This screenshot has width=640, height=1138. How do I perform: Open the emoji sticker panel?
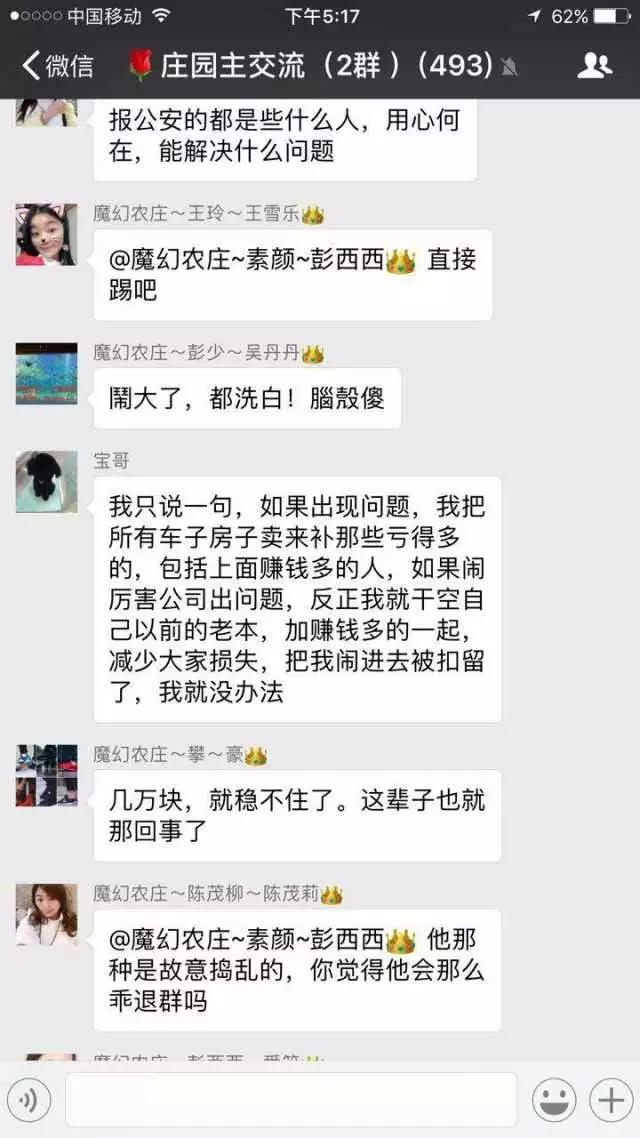pyautogui.click(x=553, y=1100)
